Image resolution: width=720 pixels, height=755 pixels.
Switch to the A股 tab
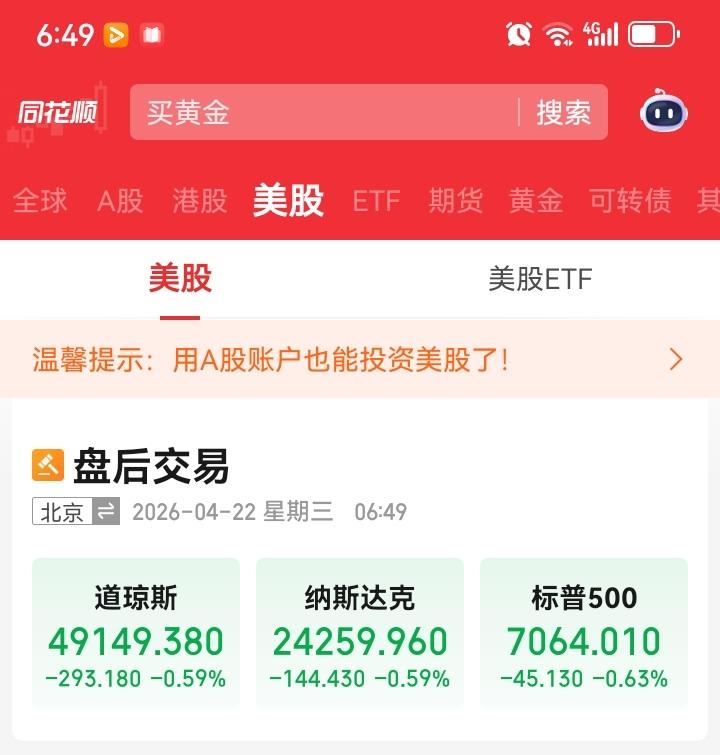119,200
